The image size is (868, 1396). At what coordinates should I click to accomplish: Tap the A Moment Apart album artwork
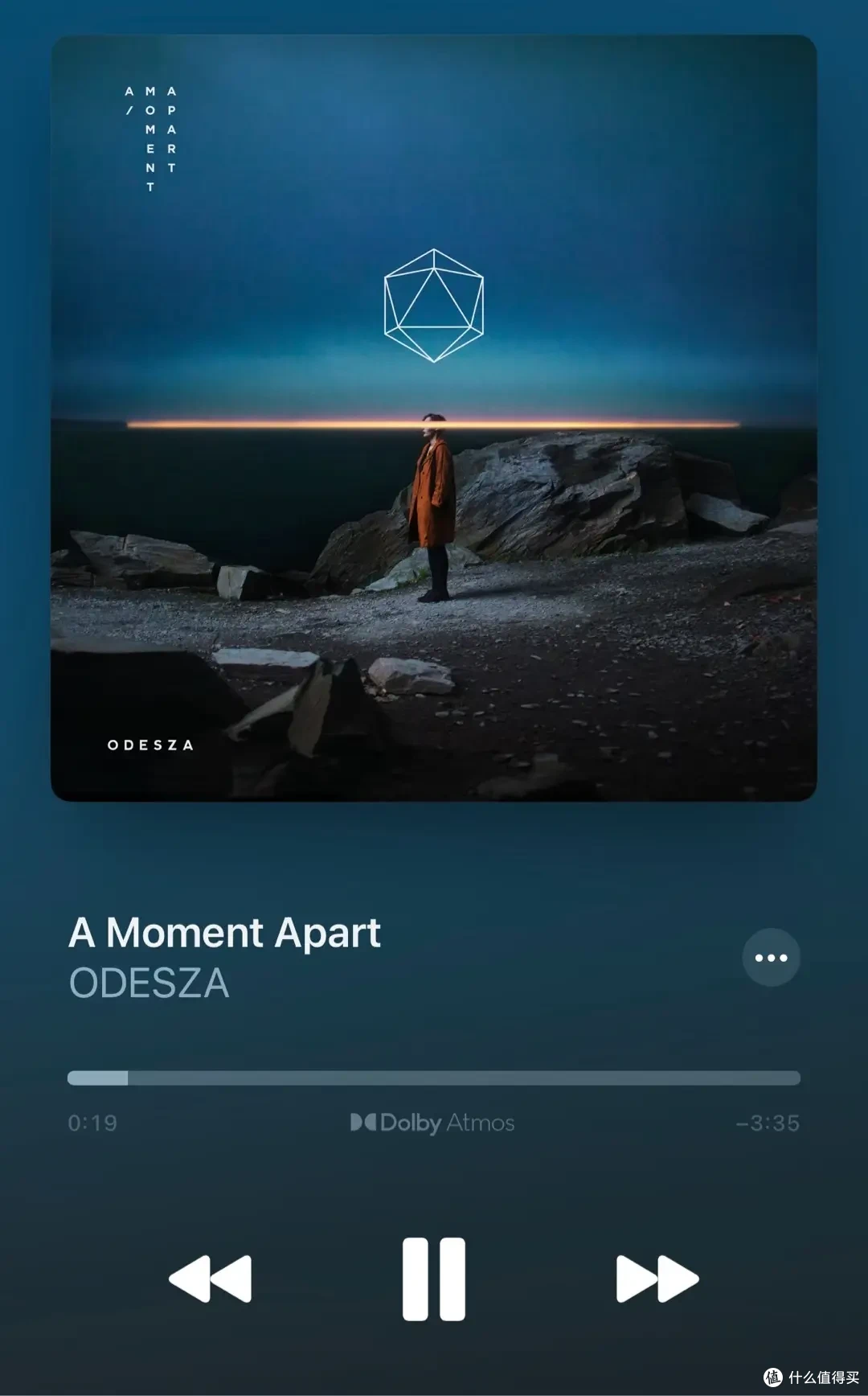tap(434, 418)
